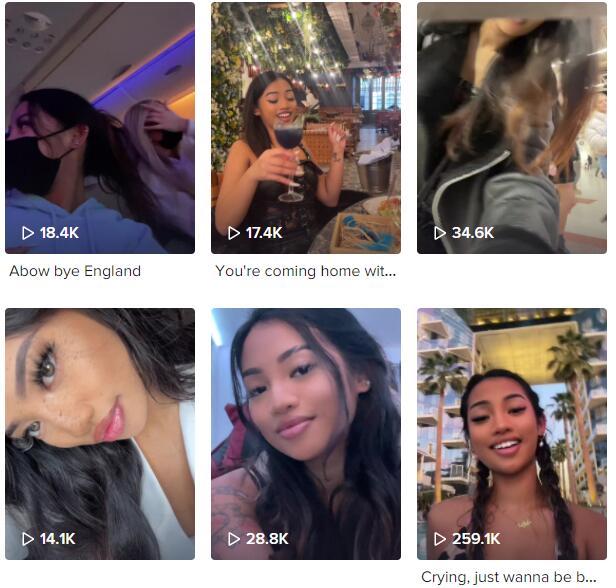Viewport: 616px width, 588px height.
Task: Open the video captioned Abow bye England
Action: (100, 128)
